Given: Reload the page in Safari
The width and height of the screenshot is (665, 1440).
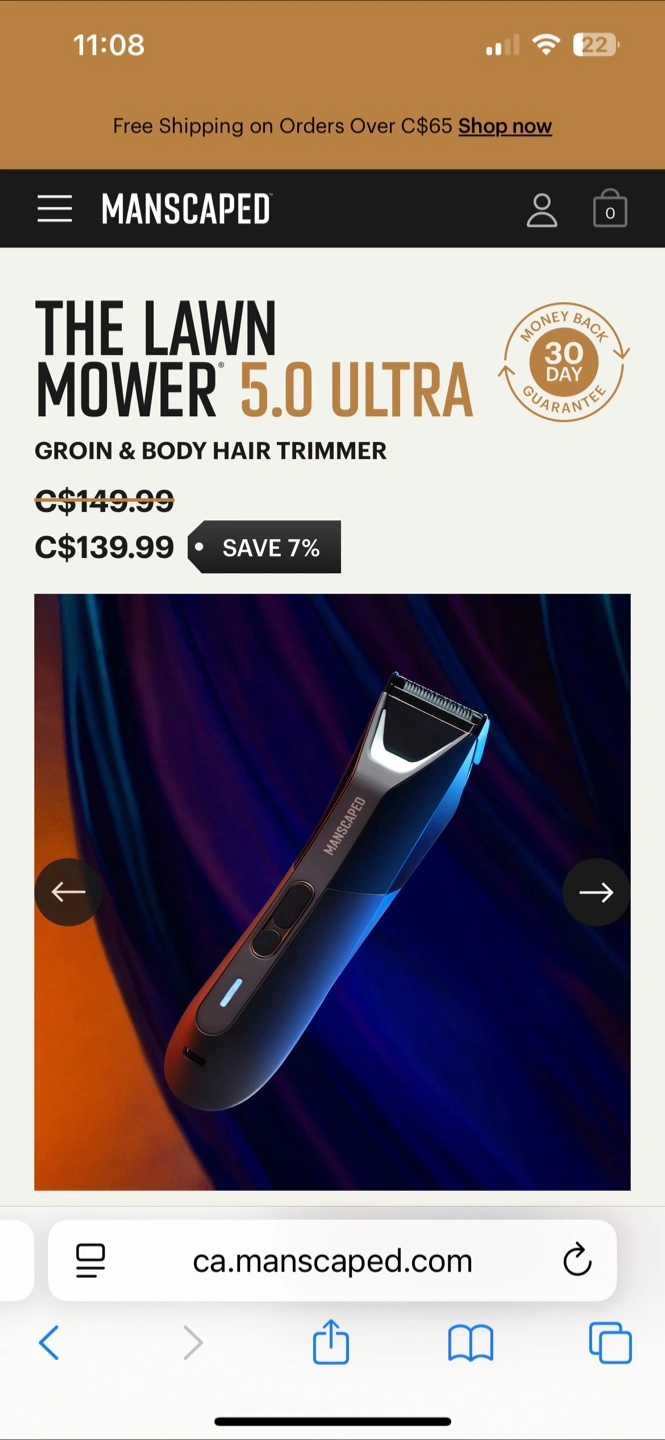Looking at the screenshot, I should pos(577,1261).
